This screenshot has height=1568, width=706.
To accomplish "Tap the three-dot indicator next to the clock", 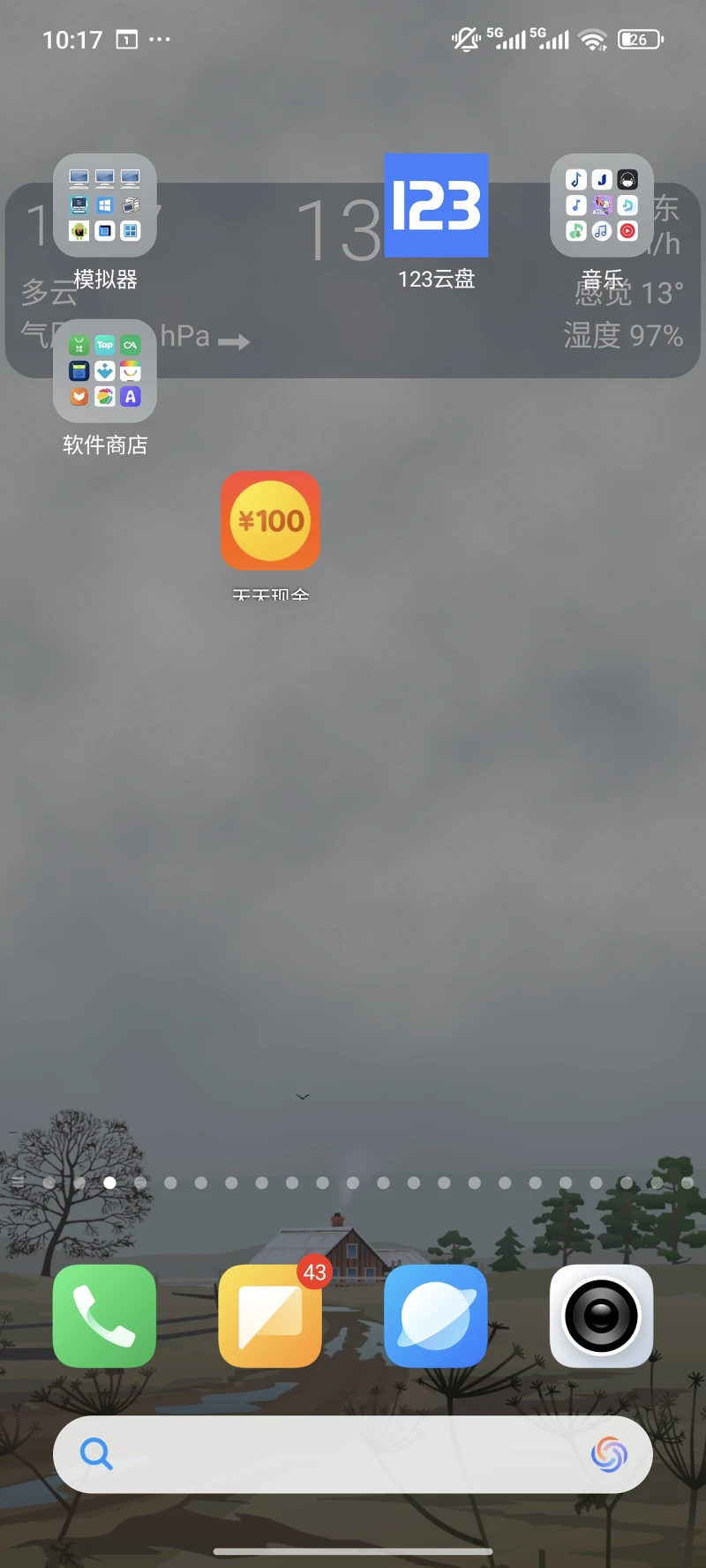I will click(160, 40).
